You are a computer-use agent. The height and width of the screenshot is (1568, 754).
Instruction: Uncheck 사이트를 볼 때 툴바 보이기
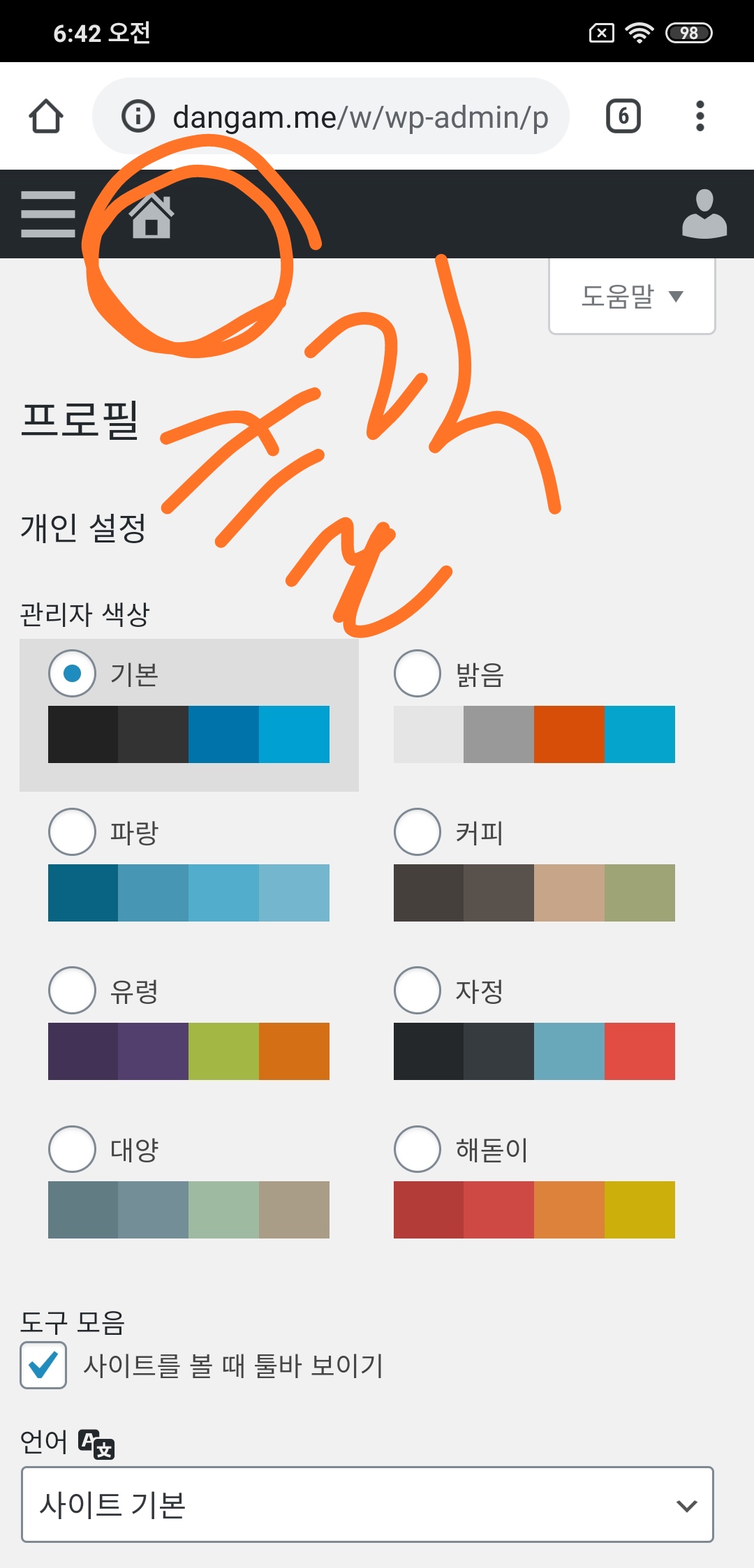43,1365
